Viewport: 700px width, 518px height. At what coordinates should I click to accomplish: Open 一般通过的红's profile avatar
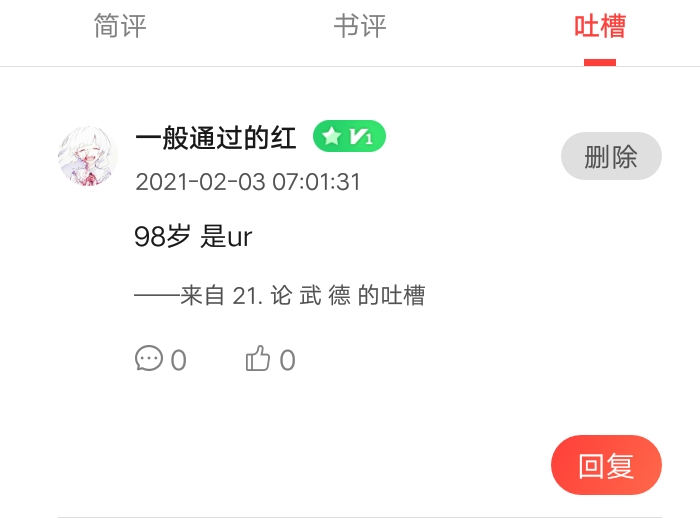(x=88, y=156)
